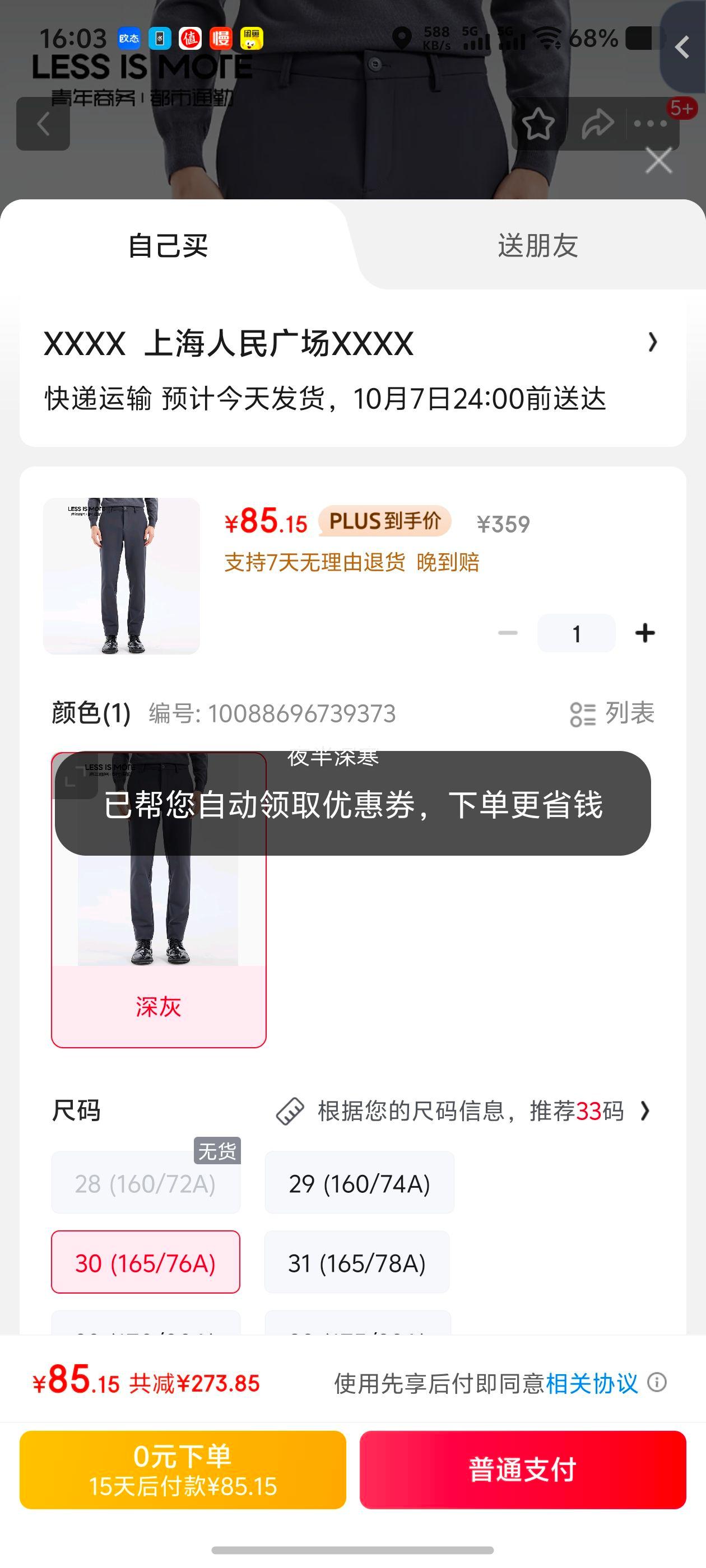Pay with 普通支付
The image size is (706, 1568).
click(523, 1469)
